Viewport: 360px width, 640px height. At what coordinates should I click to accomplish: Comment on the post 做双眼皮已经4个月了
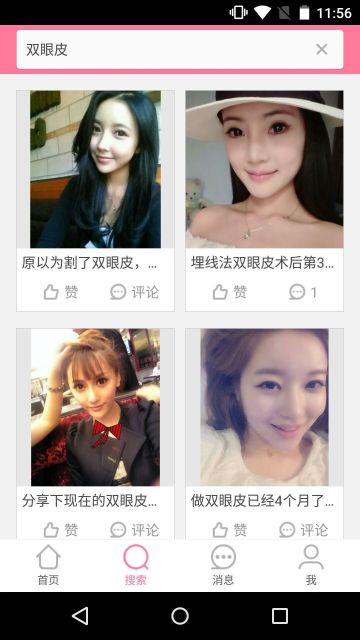[x=303, y=530]
